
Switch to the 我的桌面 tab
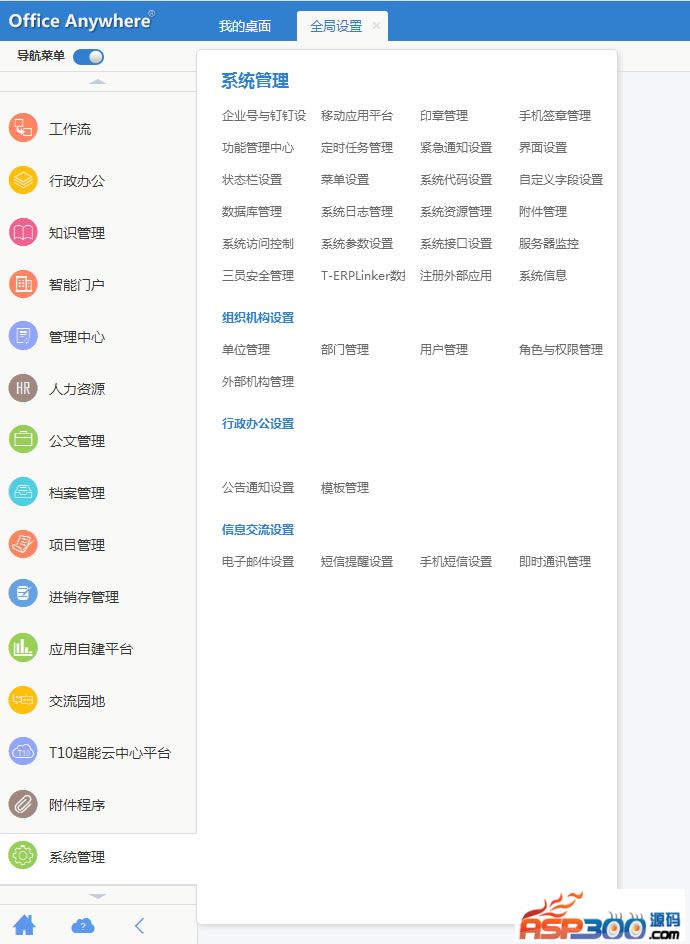[245, 26]
